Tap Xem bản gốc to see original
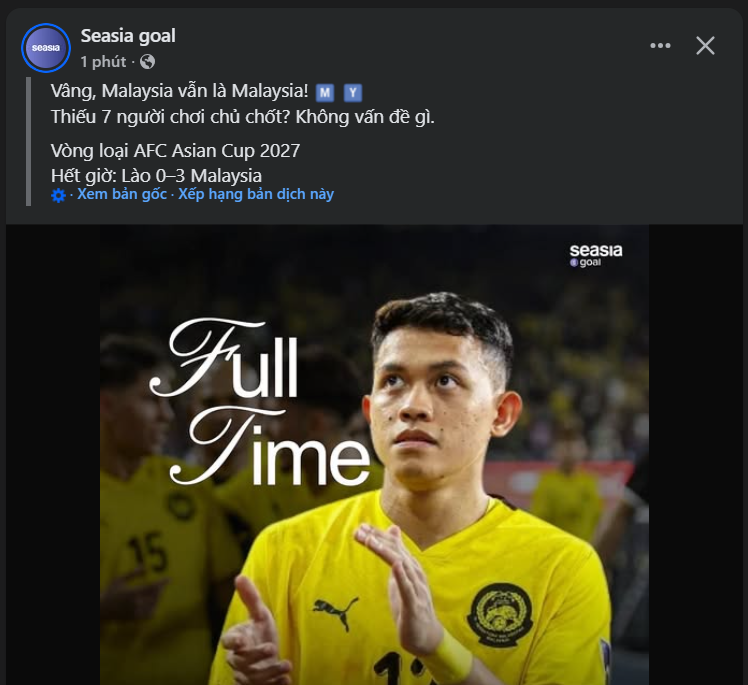Viewport: 748px width, 685px height. (x=122, y=195)
